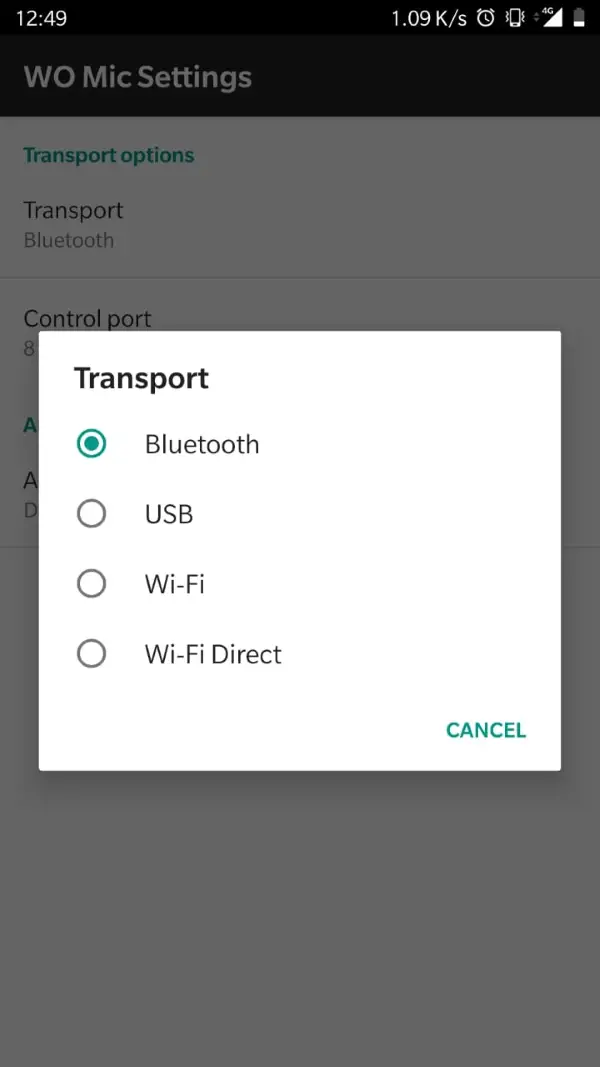Screen dimensions: 600x1067
Task: Pick the Wi-Fi Direct option
Action: pos(299,654)
